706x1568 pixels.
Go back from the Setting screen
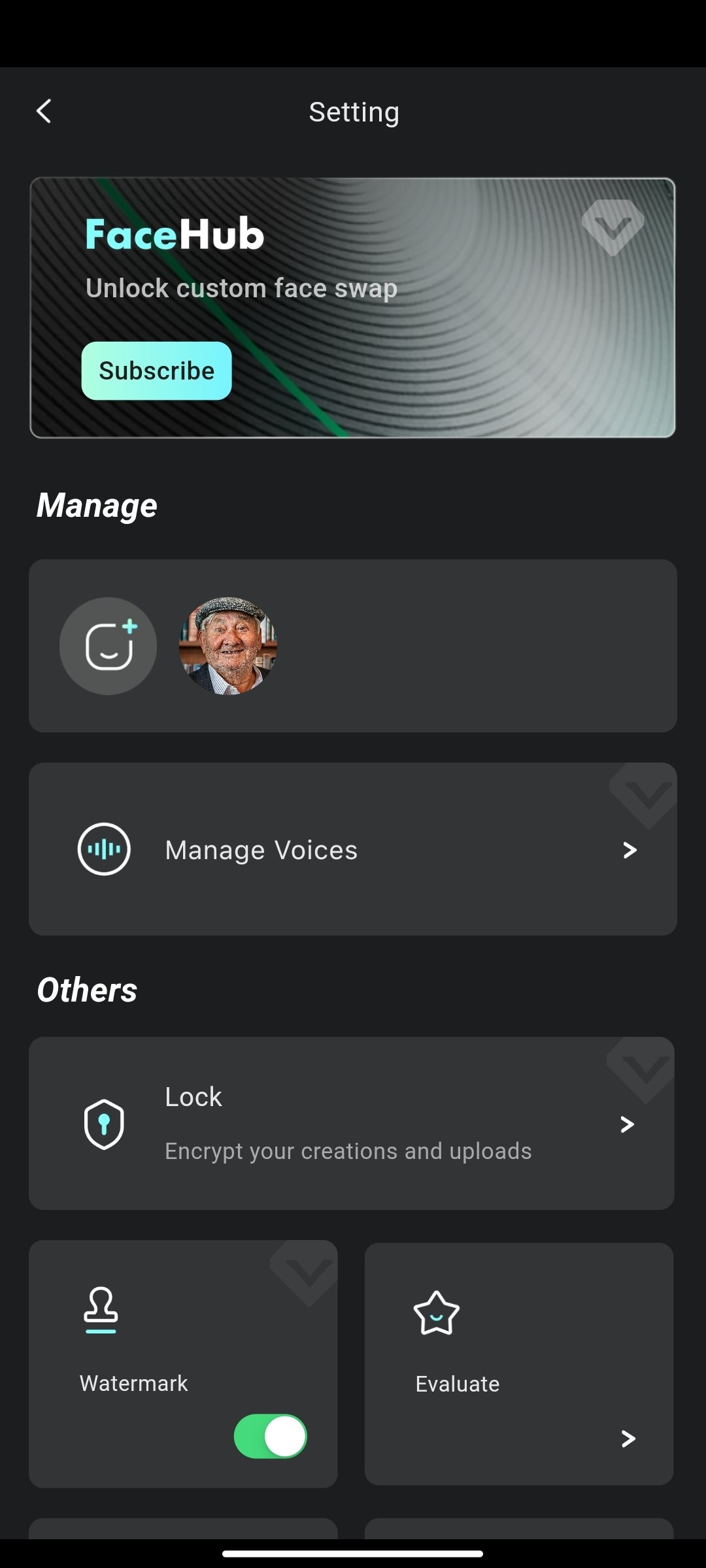[x=44, y=112]
